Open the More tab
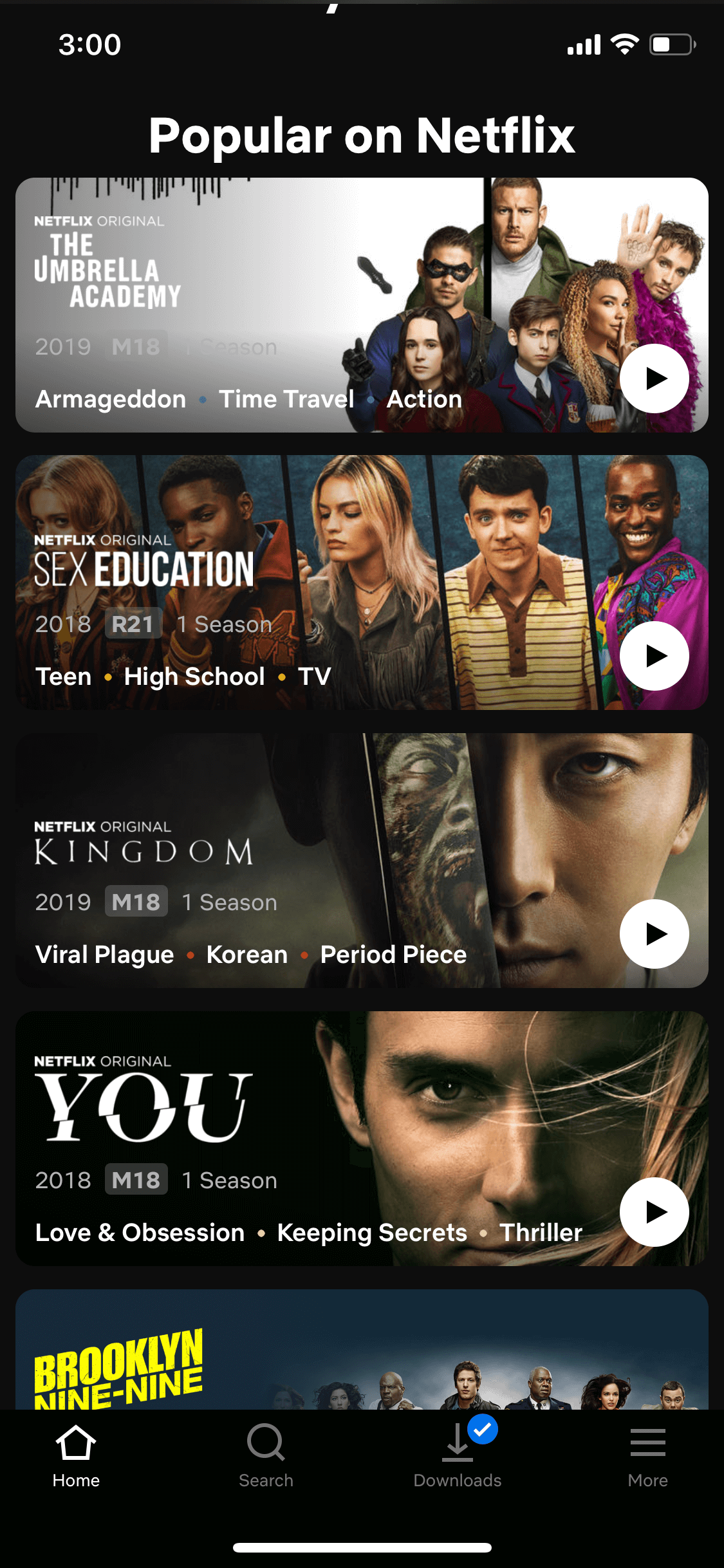Screen dimensions: 724x1568 [647, 1456]
